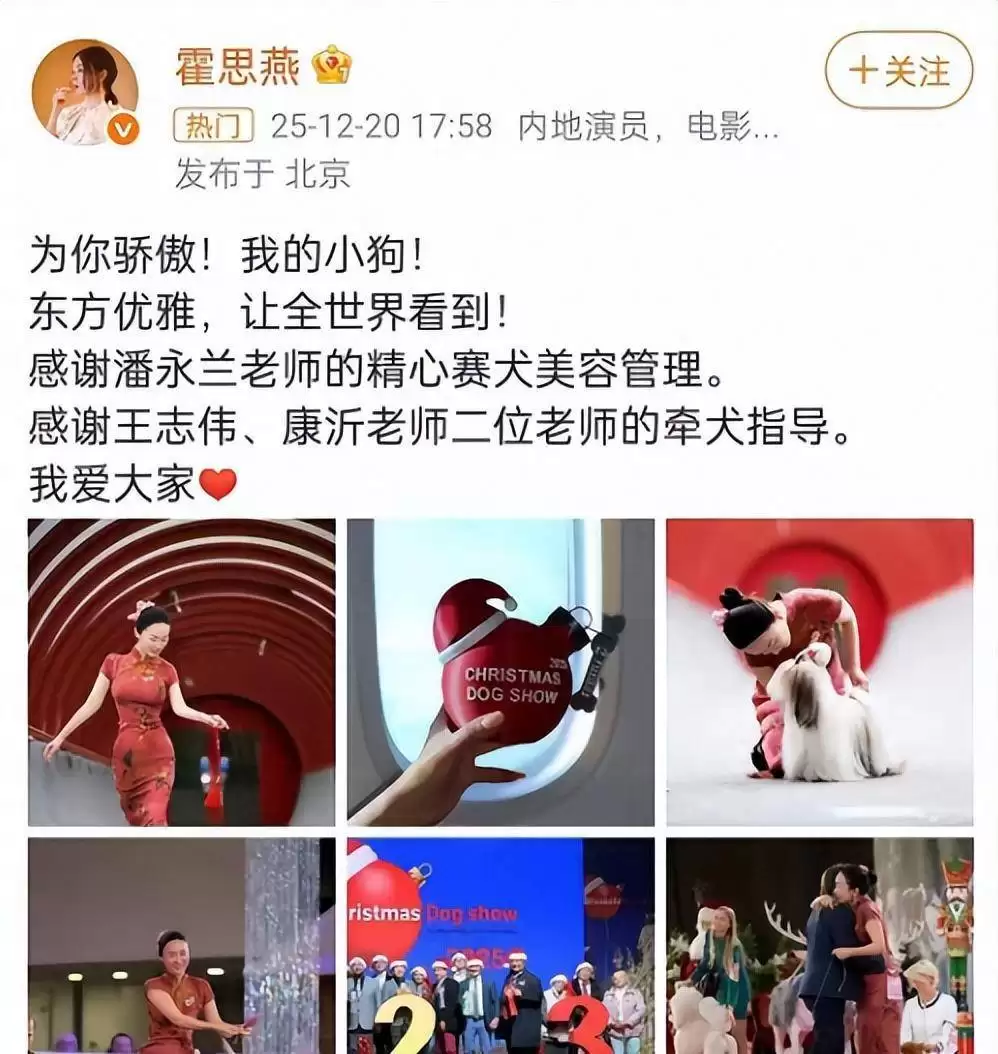This screenshot has height=1054, width=998.
Task: Tap the 霍思燕 username
Action: 237,68
